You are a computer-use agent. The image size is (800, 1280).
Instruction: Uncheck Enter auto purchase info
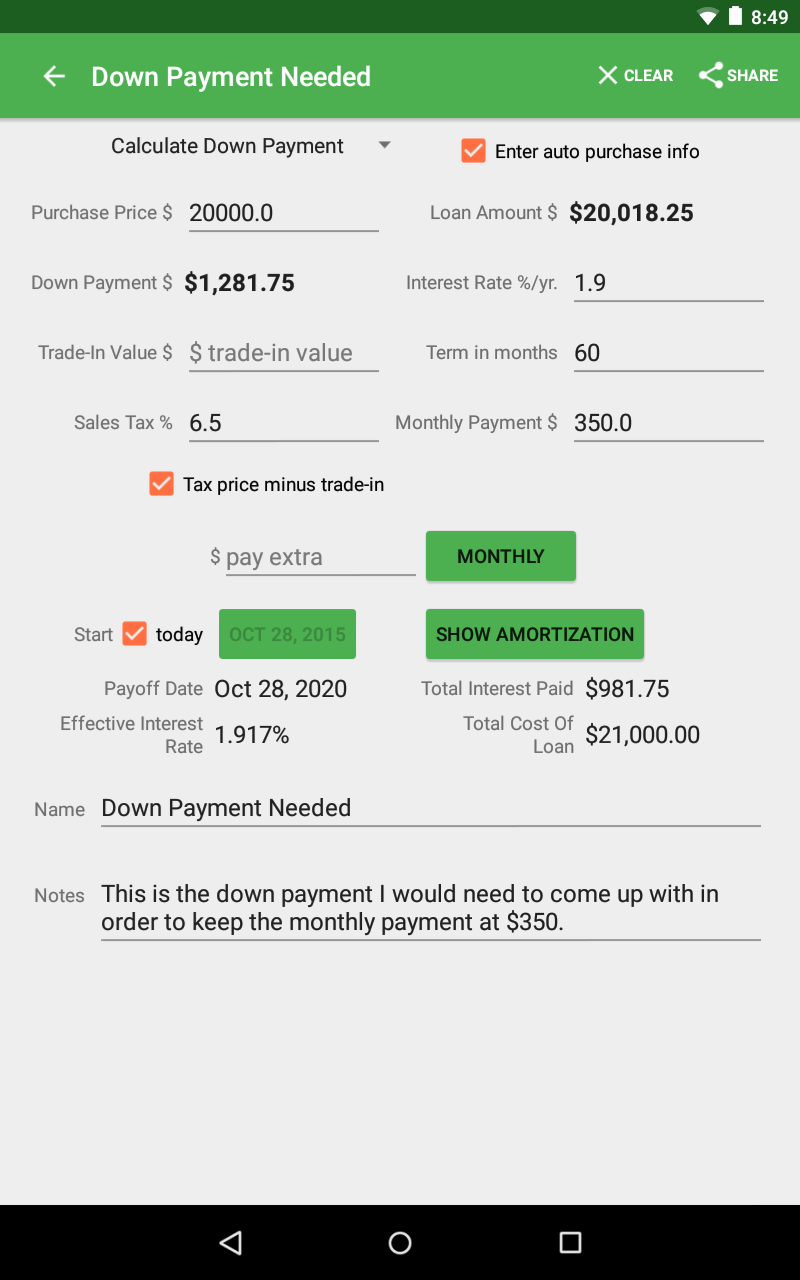473,151
